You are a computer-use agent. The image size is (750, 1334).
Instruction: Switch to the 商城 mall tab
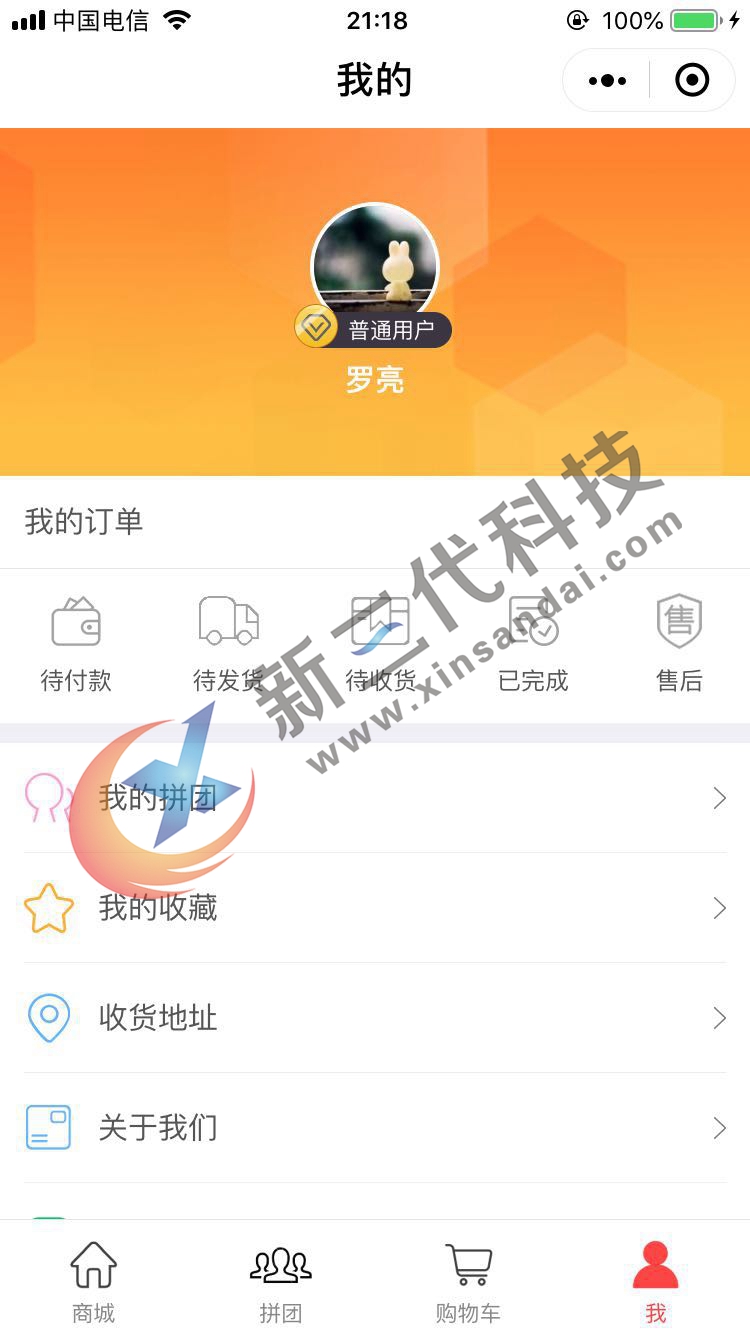(94, 1281)
